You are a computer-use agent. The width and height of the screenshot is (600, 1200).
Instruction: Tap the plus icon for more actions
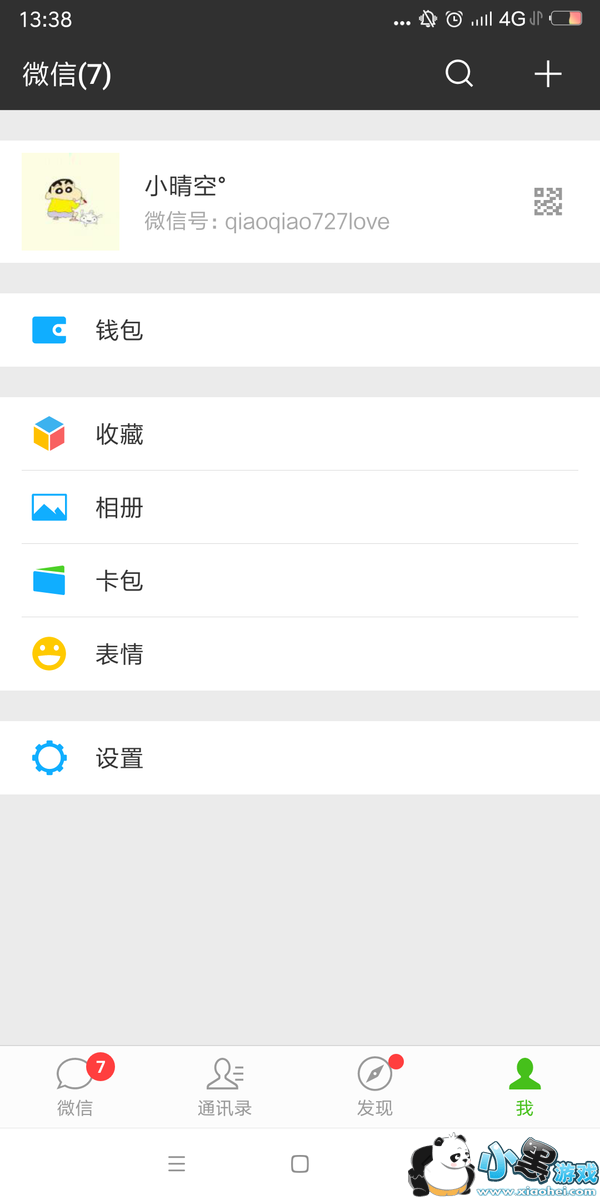[x=547, y=74]
